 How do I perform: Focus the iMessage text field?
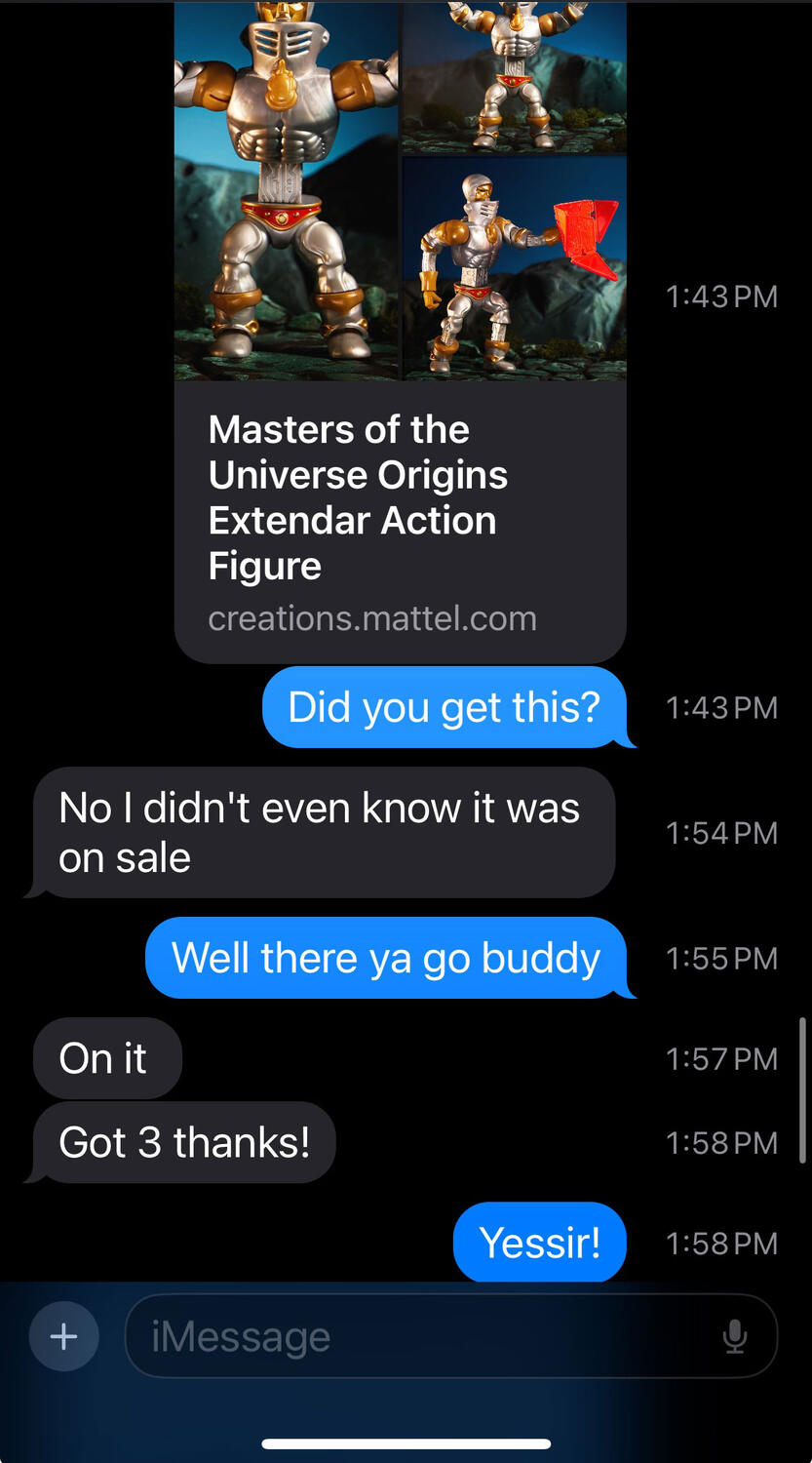click(x=419, y=1335)
